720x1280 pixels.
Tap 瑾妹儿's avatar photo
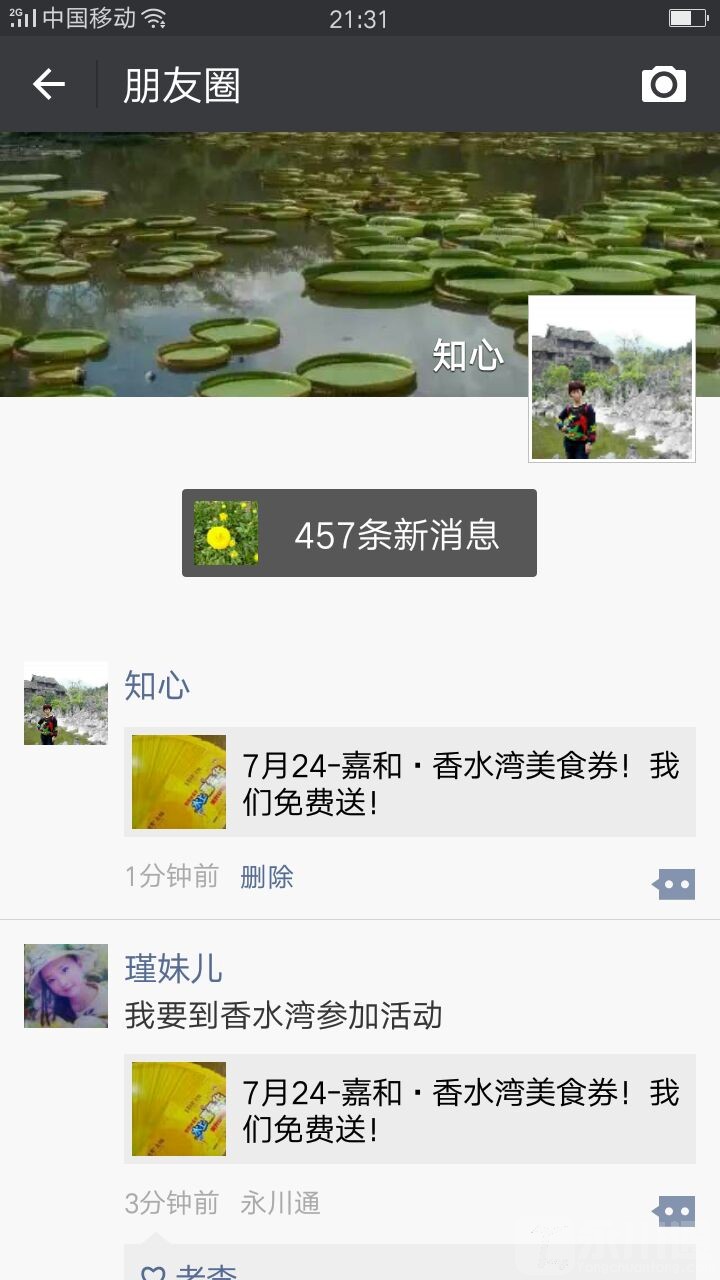click(66, 986)
